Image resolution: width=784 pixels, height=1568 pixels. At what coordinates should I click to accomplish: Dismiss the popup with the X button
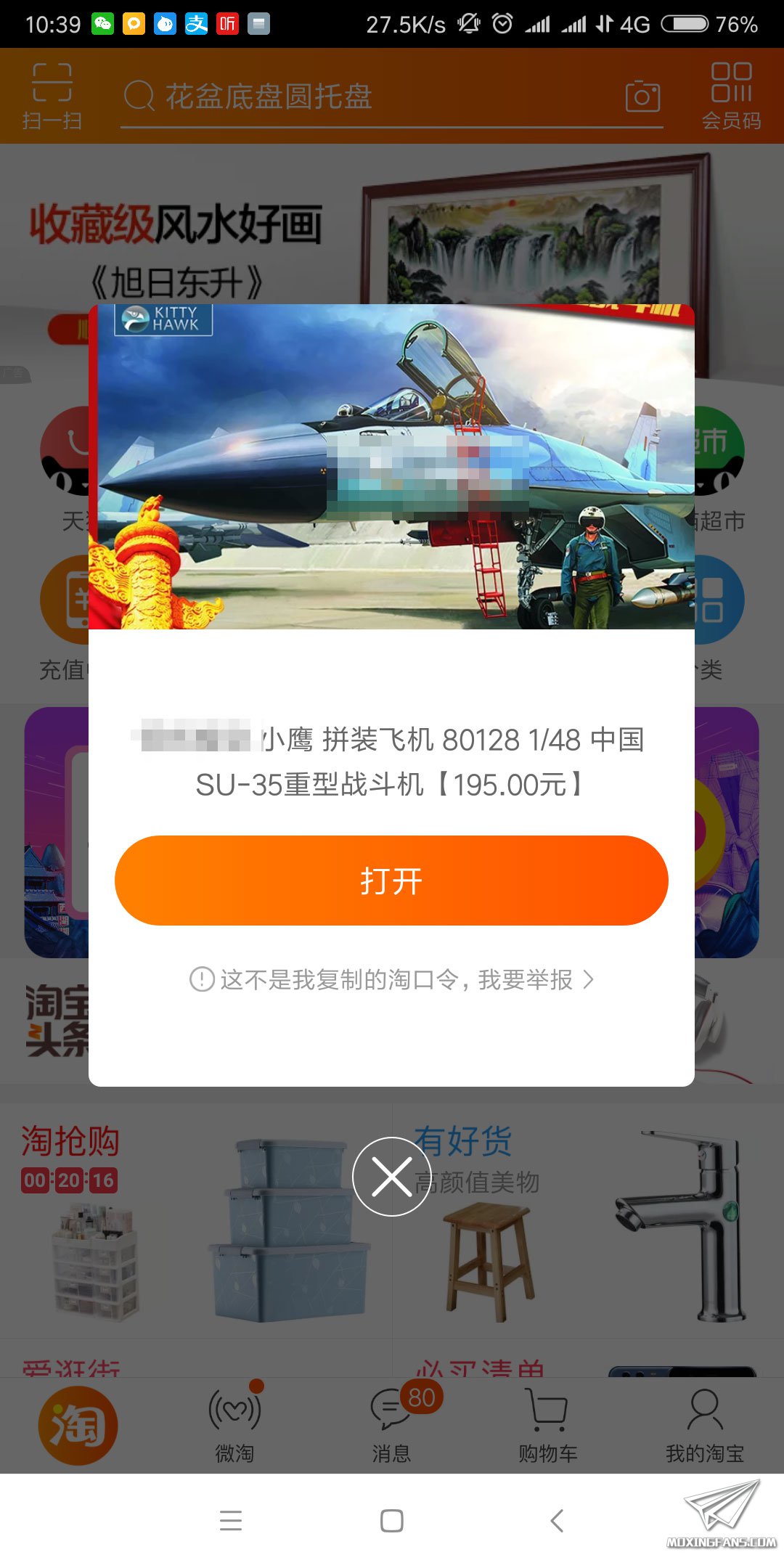(x=391, y=1177)
